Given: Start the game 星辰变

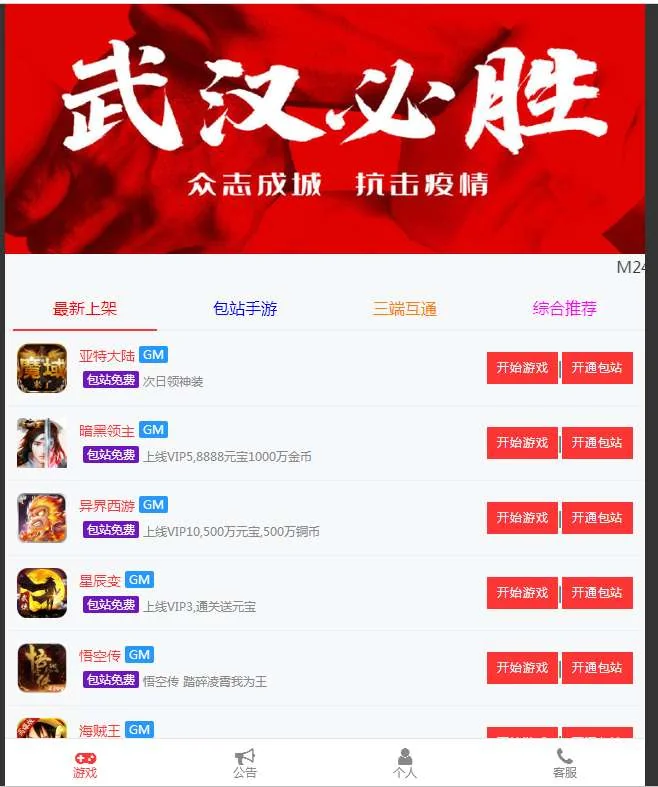Looking at the screenshot, I should click(522, 593).
